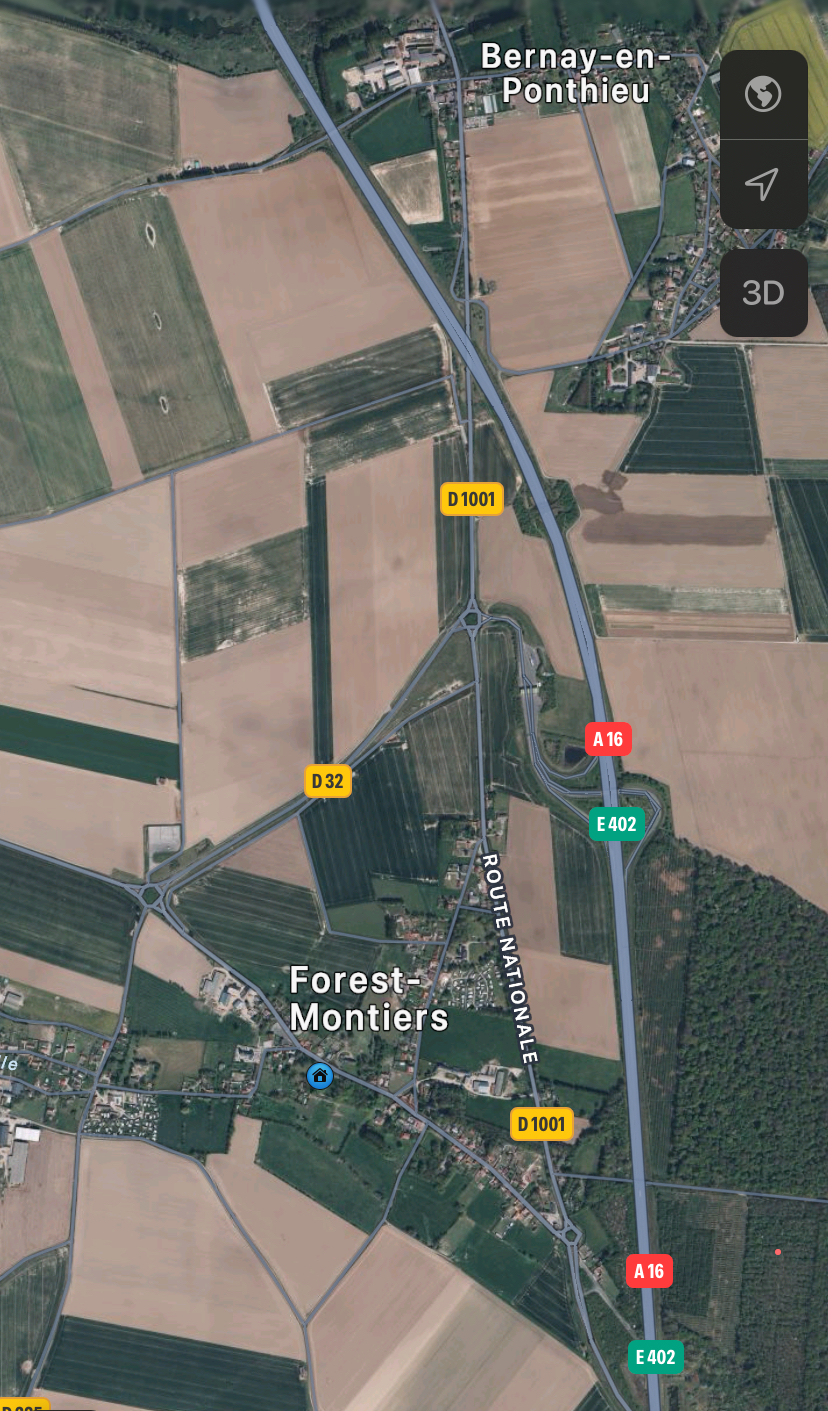Open the map mode globe button
This screenshot has height=1411, width=828.
click(763, 95)
